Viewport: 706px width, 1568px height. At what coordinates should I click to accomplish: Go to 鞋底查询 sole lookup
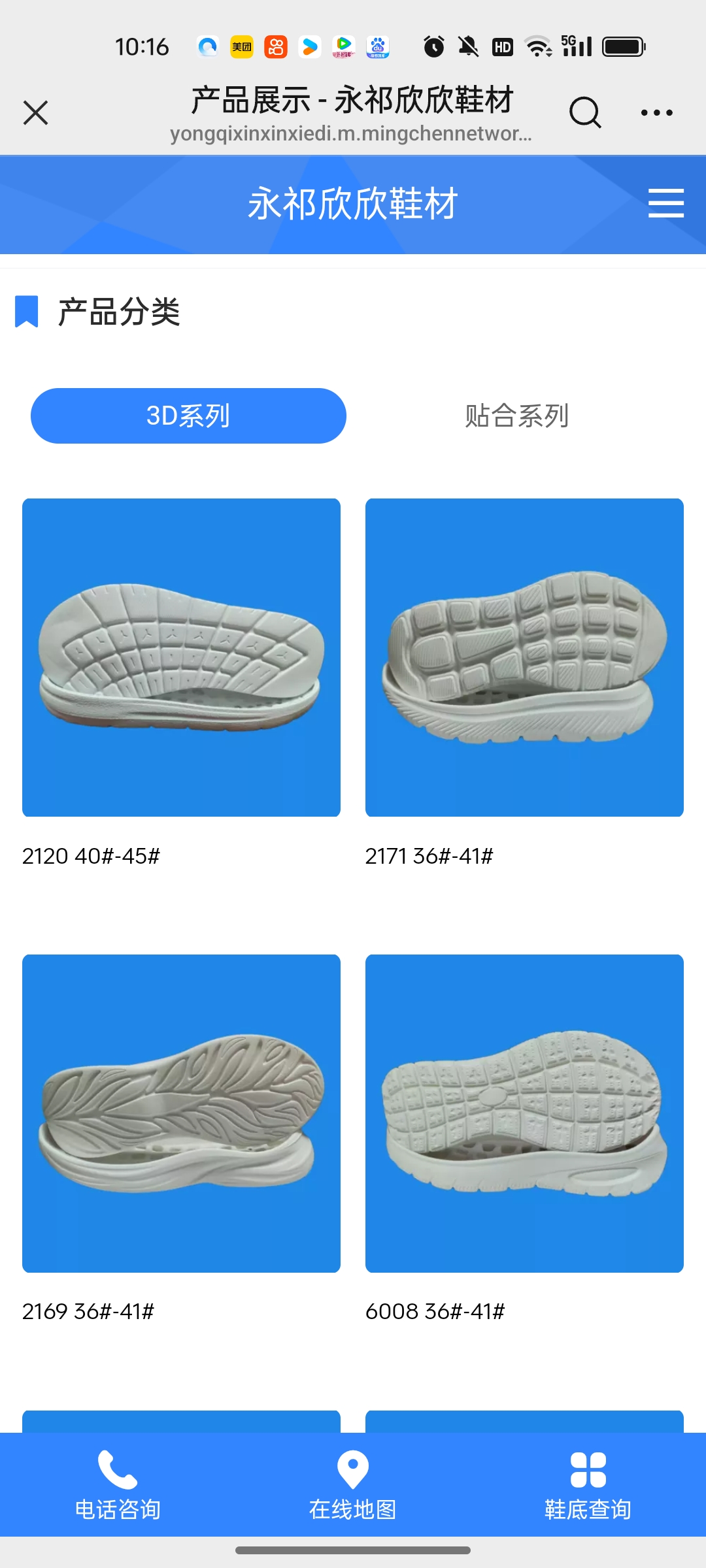pos(588,1484)
